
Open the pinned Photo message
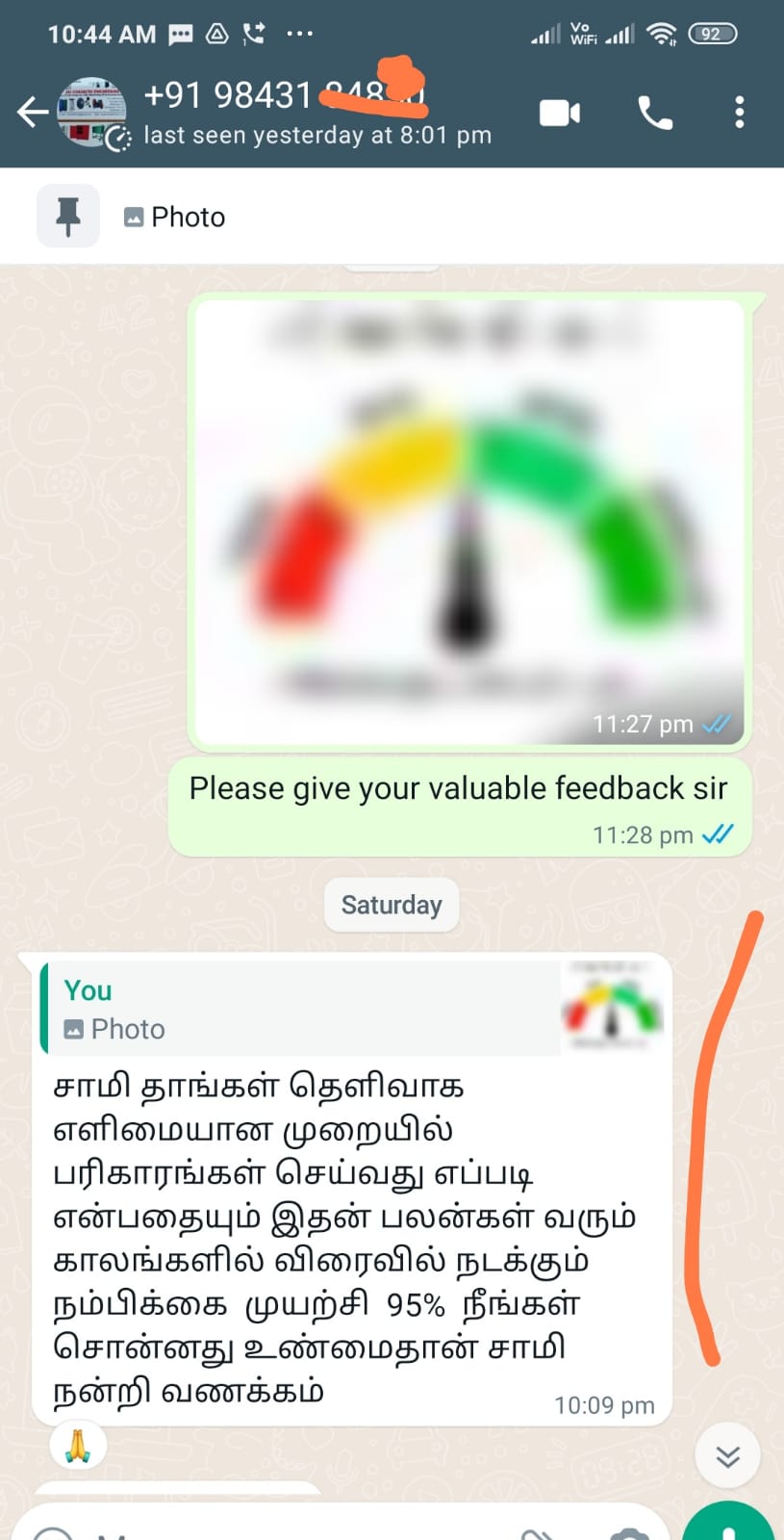188,217
